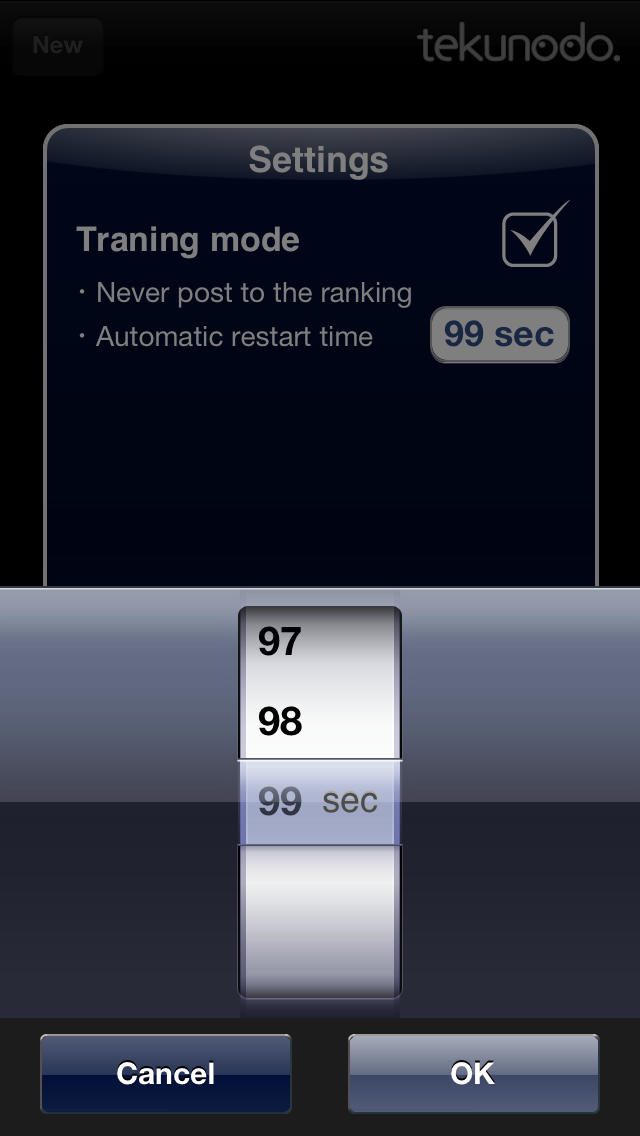Confirm the picker with OK
The width and height of the screenshot is (640, 1136).
(x=473, y=1073)
